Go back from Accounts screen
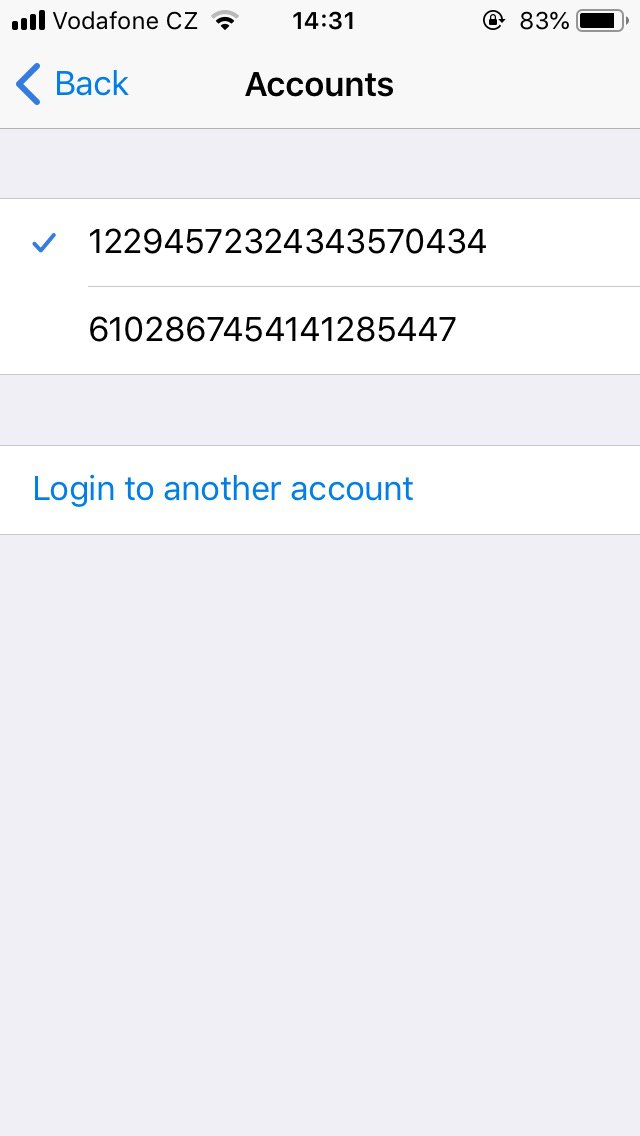 tap(72, 84)
